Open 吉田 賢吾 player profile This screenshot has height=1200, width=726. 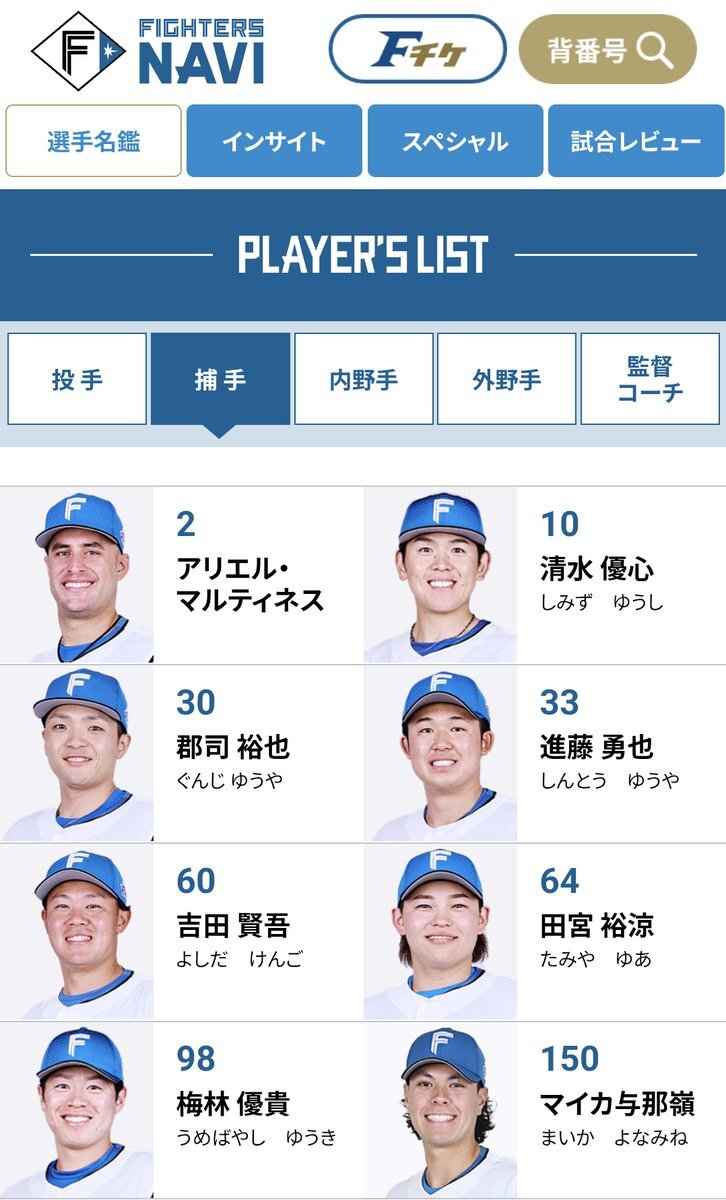click(181, 931)
